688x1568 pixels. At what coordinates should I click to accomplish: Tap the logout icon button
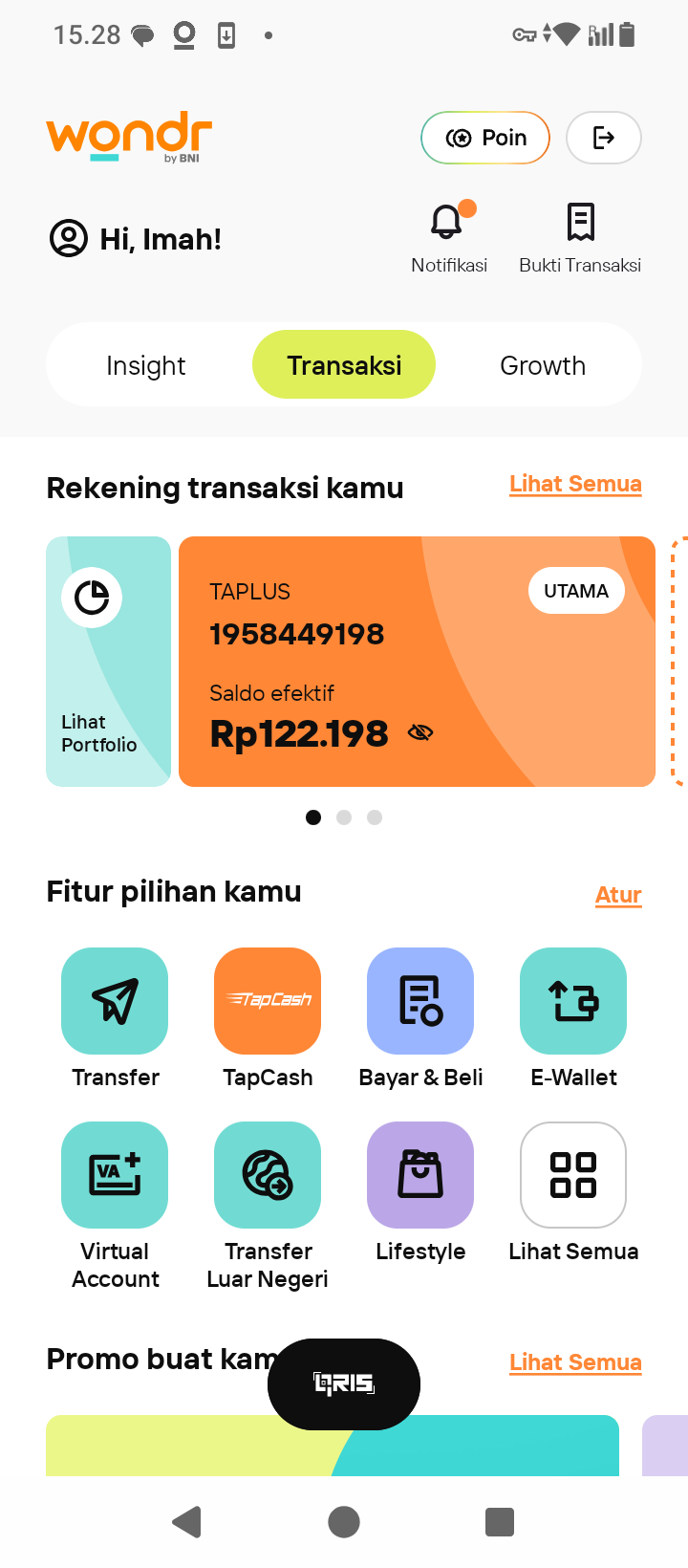coord(603,138)
